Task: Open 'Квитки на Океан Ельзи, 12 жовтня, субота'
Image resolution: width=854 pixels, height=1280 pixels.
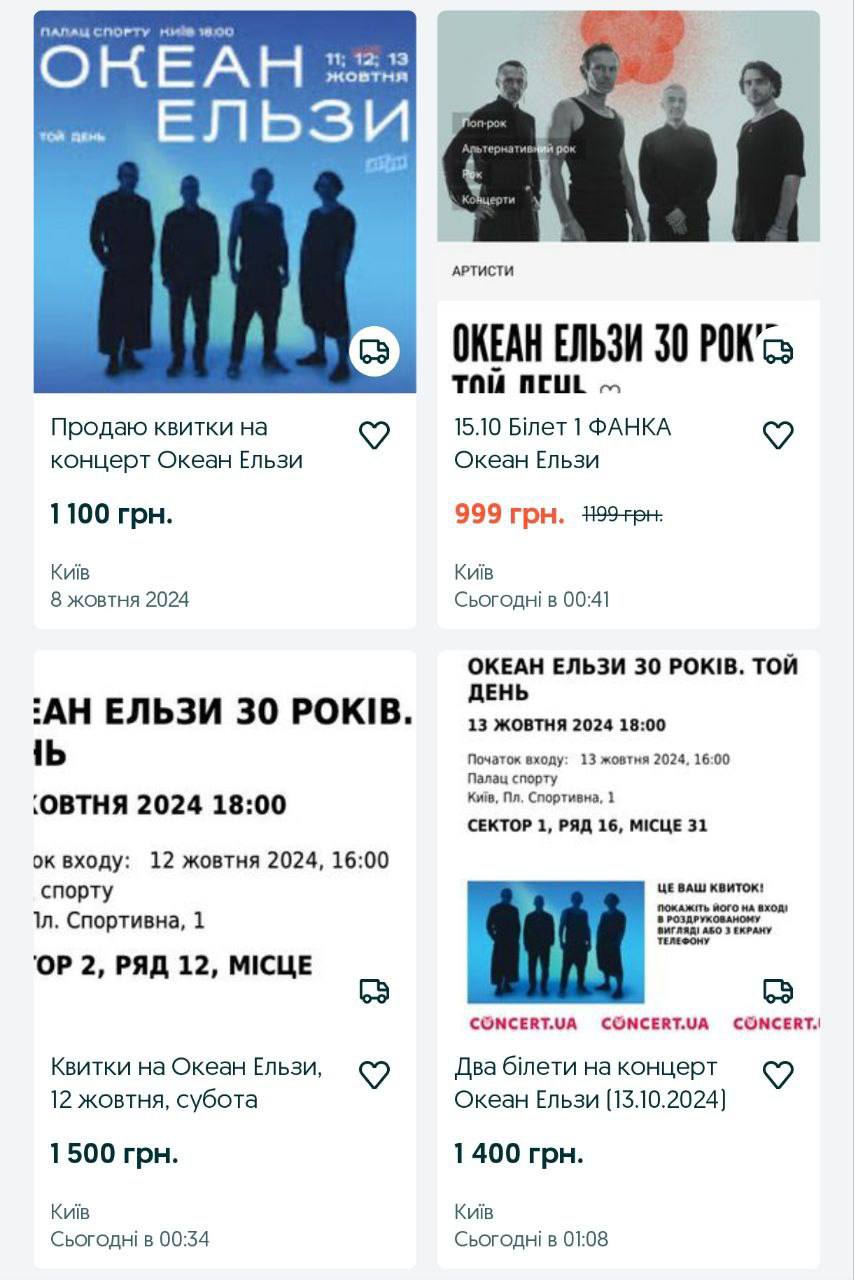Action: [x=186, y=1083]
